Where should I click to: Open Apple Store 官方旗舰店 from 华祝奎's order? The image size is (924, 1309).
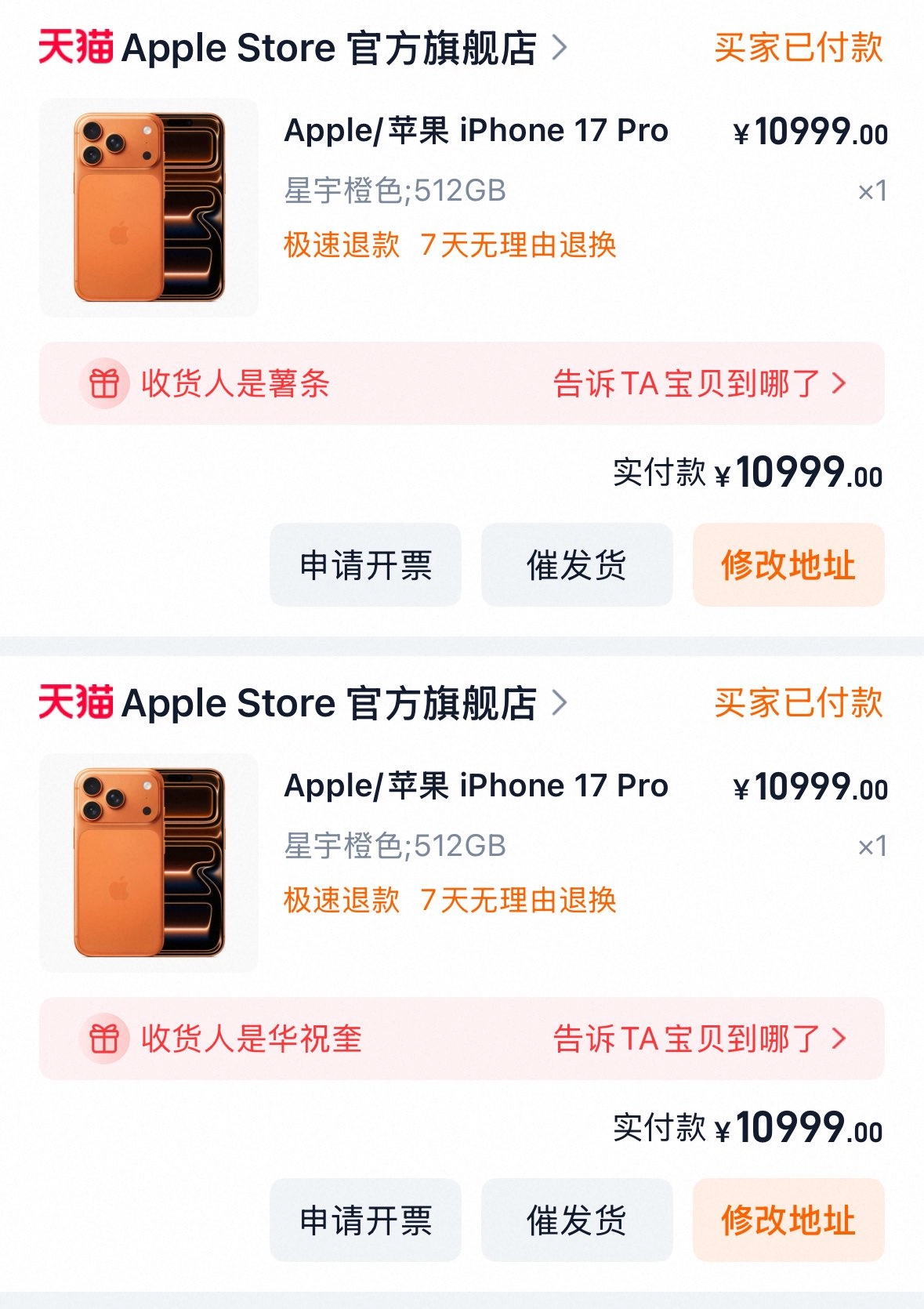329,704
